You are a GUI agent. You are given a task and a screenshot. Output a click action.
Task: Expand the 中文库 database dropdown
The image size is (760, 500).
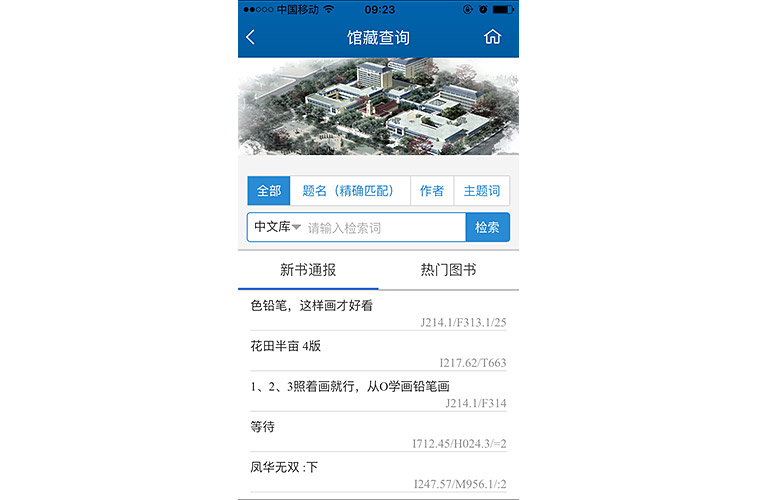[277, 227]
